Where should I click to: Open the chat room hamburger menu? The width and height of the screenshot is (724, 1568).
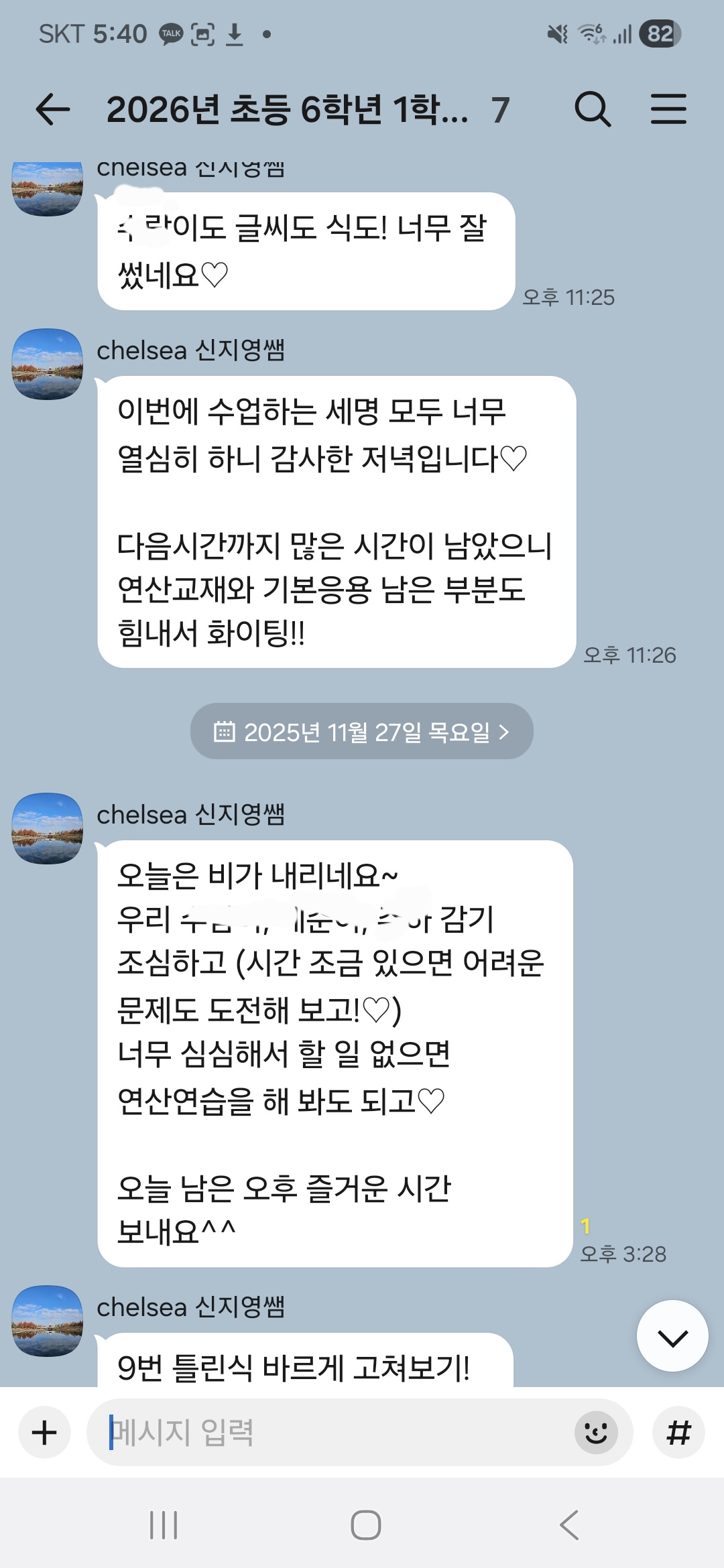click(668, 109)
